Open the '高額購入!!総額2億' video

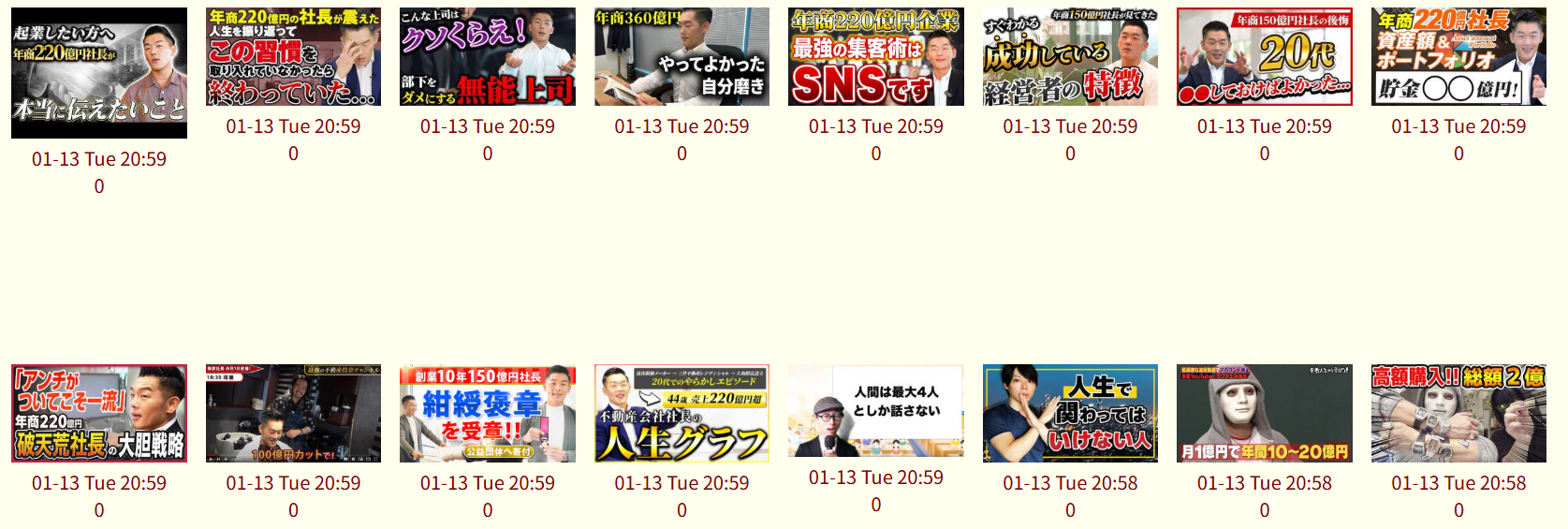[x=1458, y=413]
